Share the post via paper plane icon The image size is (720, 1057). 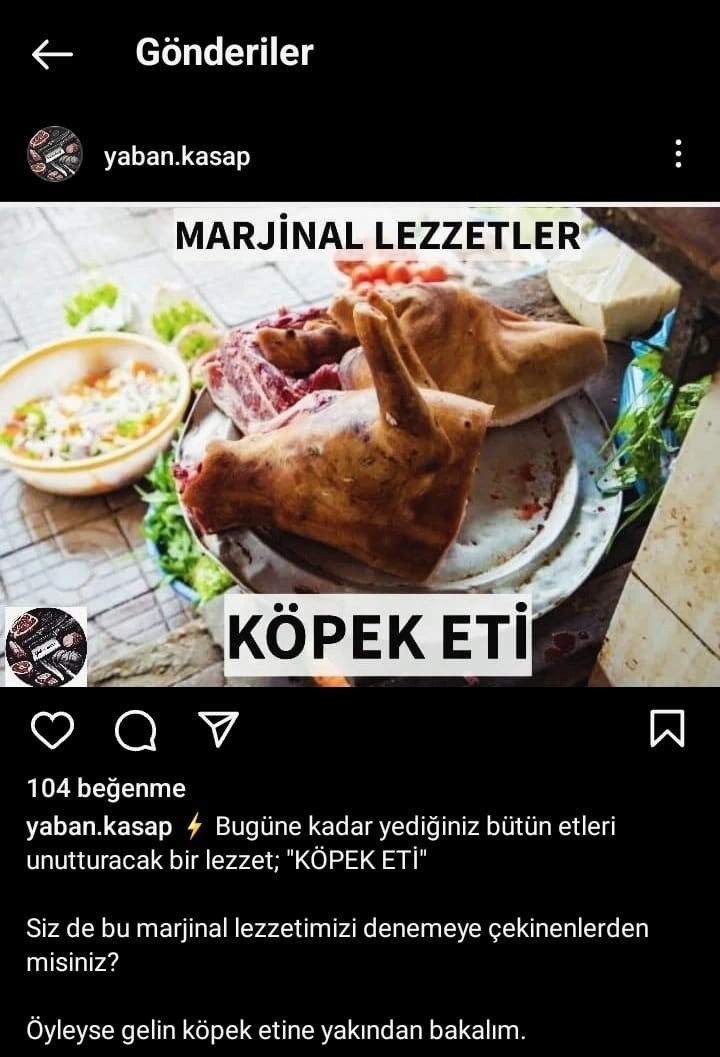[217, 730]
